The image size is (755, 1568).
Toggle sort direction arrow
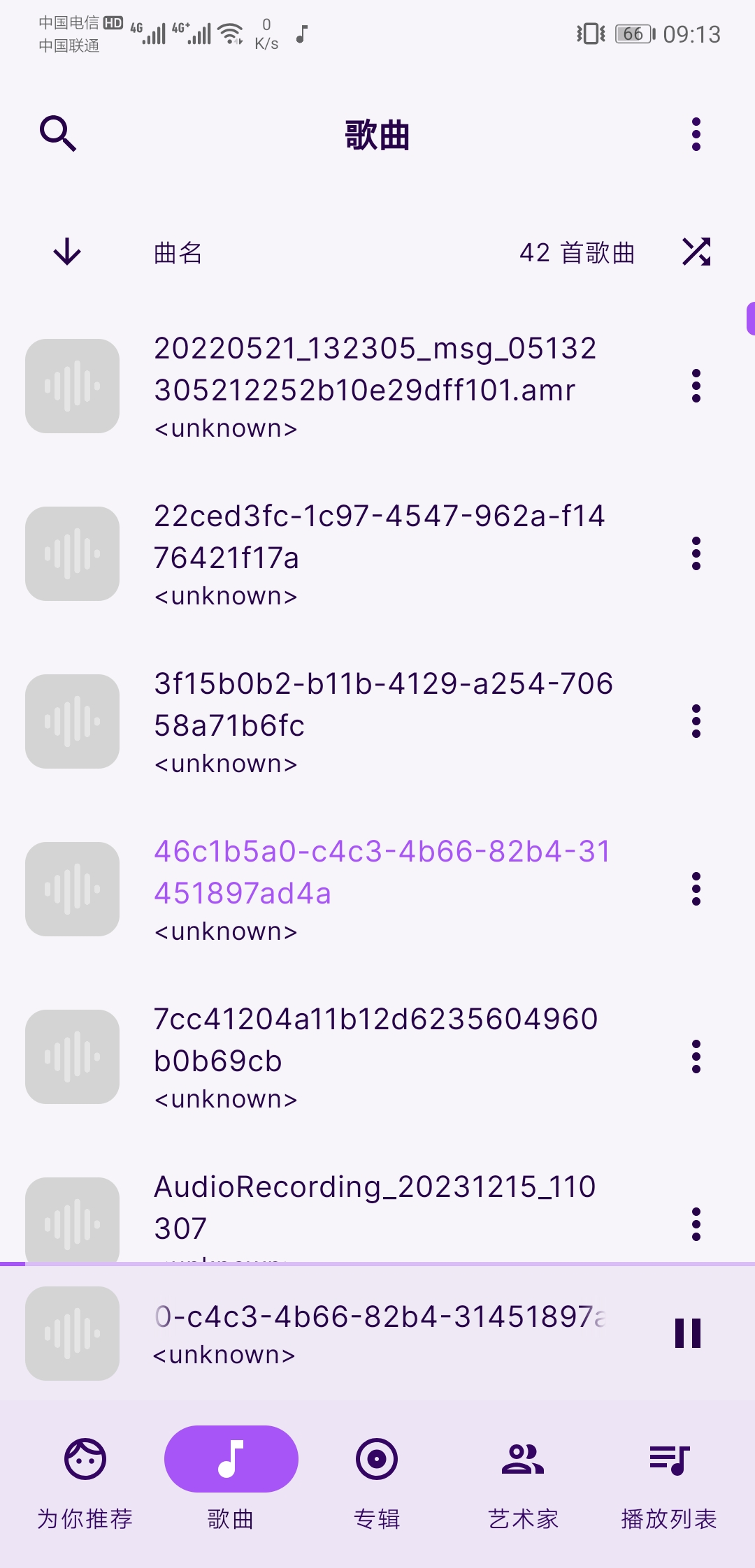click(67, 252)
